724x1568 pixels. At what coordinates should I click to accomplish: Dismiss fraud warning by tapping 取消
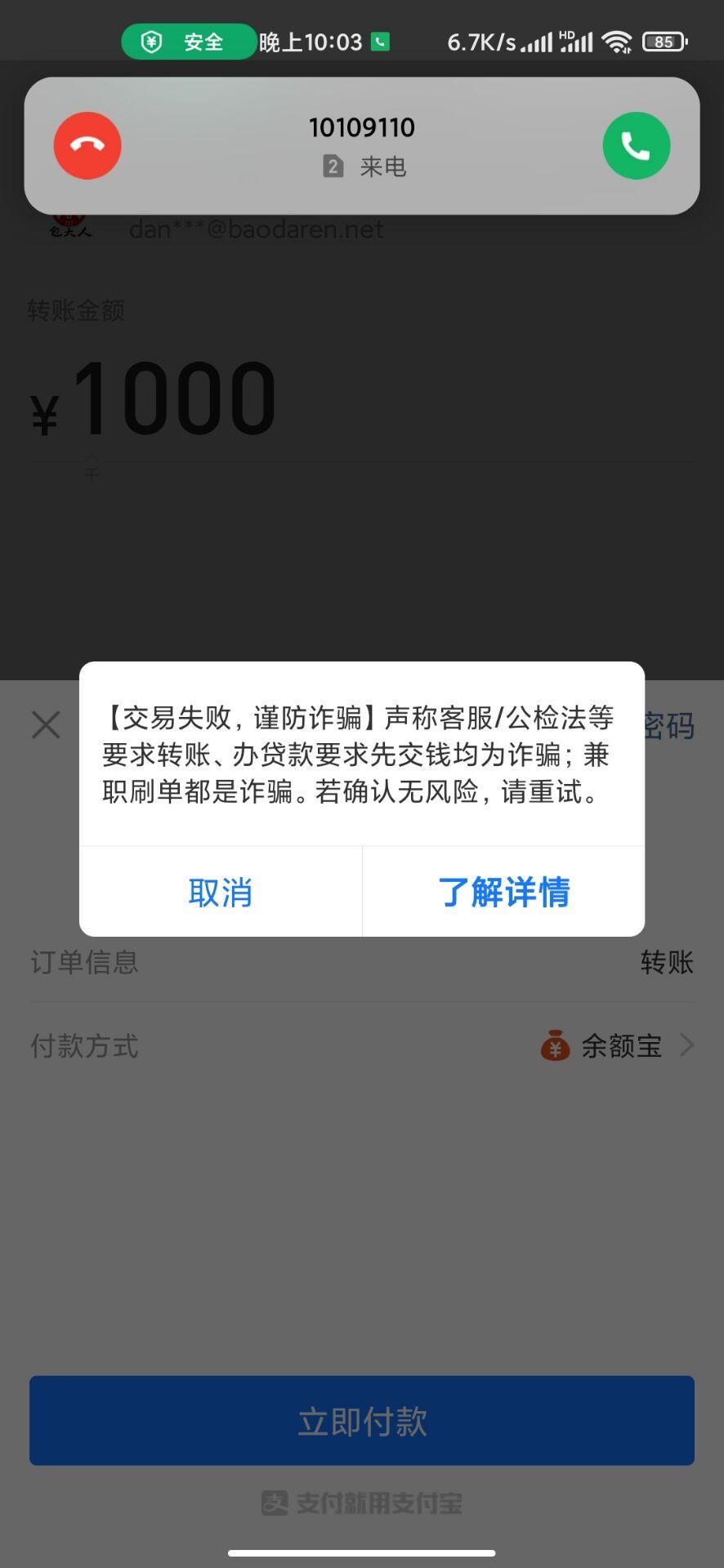point(221,892)
